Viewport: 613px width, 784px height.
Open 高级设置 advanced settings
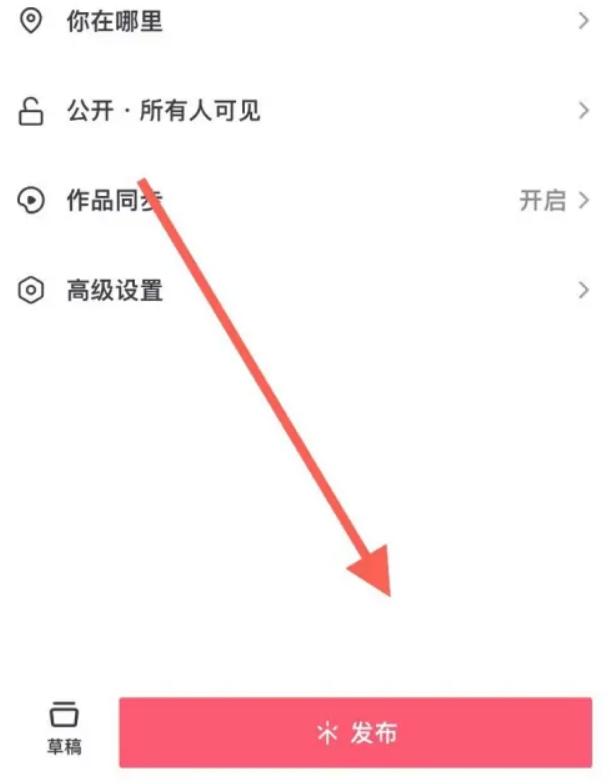point(114,291)
